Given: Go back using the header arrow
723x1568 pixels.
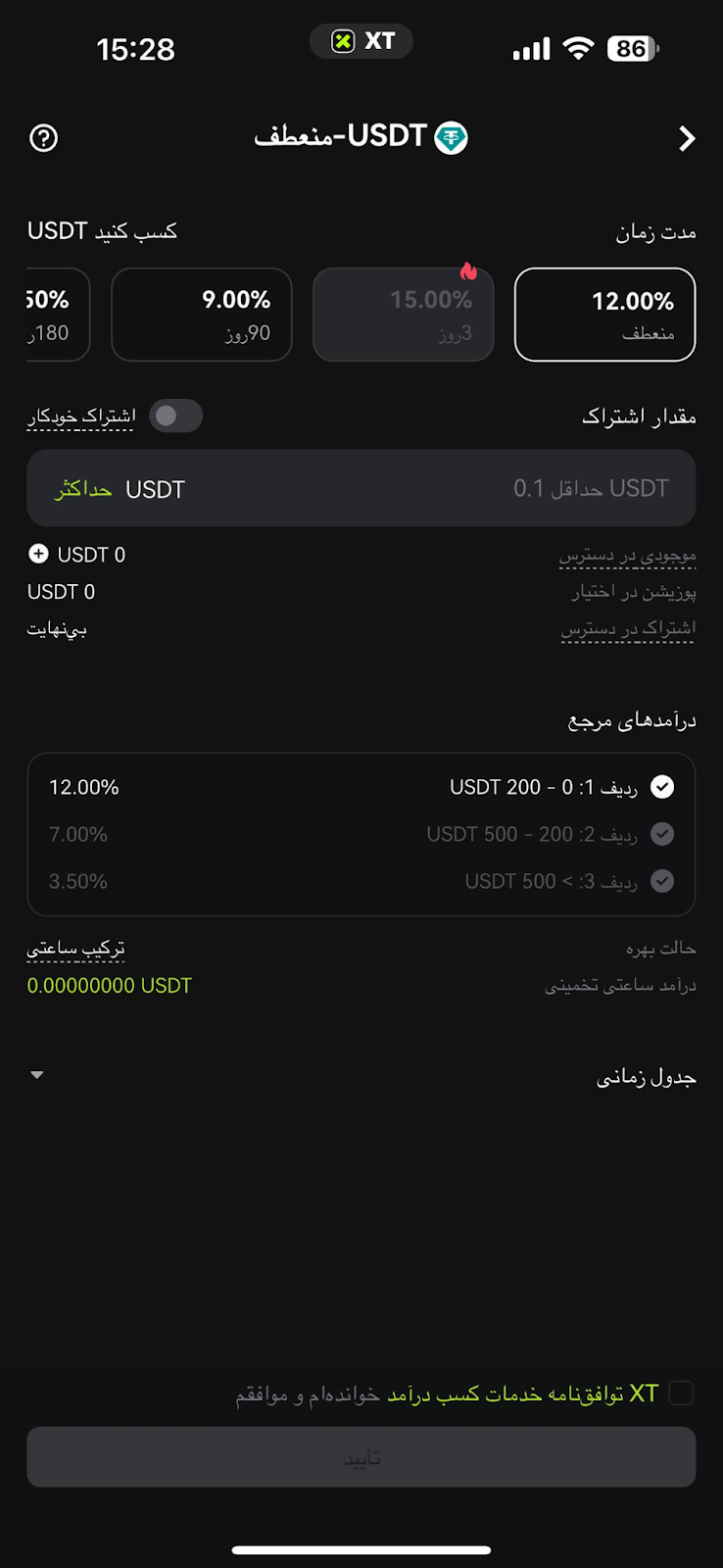Looking at the screenshot, I should (x=687, y=139).
